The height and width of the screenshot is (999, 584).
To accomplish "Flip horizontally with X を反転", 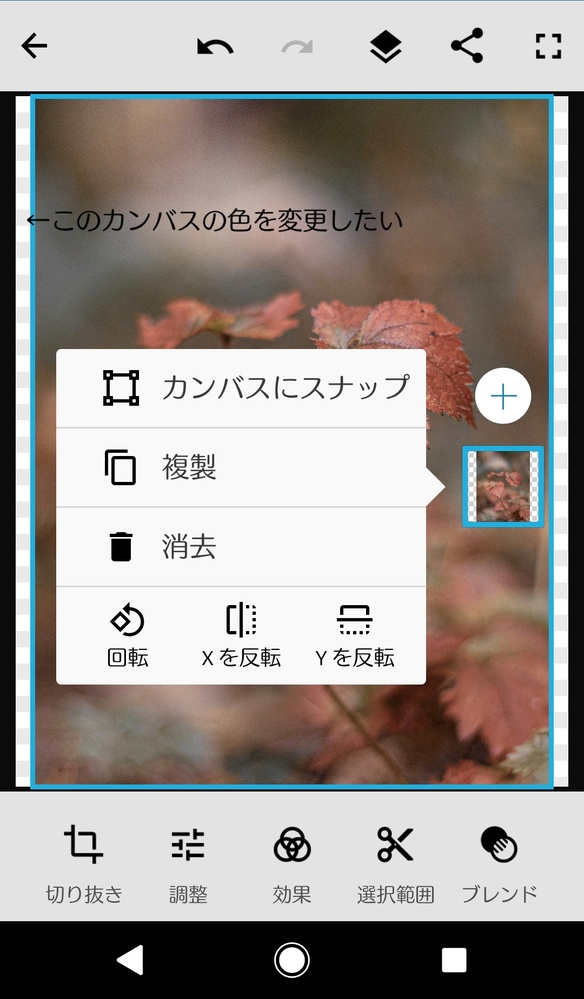I will tap(241, 636).
